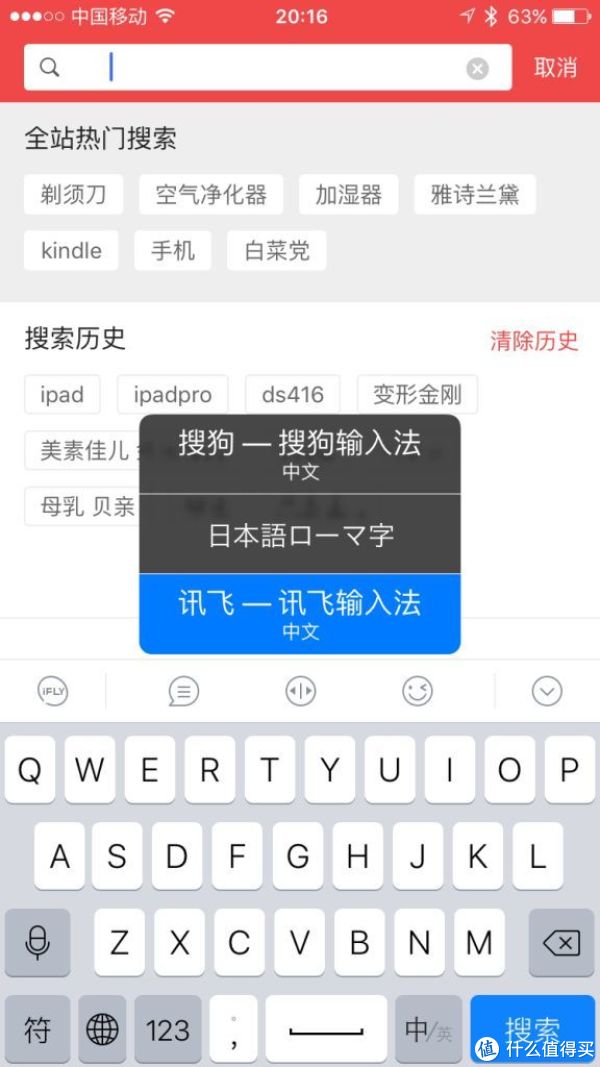The image size is (600, 1067).
Task: Cancel the search with 取消
Action: click(555, 67)
